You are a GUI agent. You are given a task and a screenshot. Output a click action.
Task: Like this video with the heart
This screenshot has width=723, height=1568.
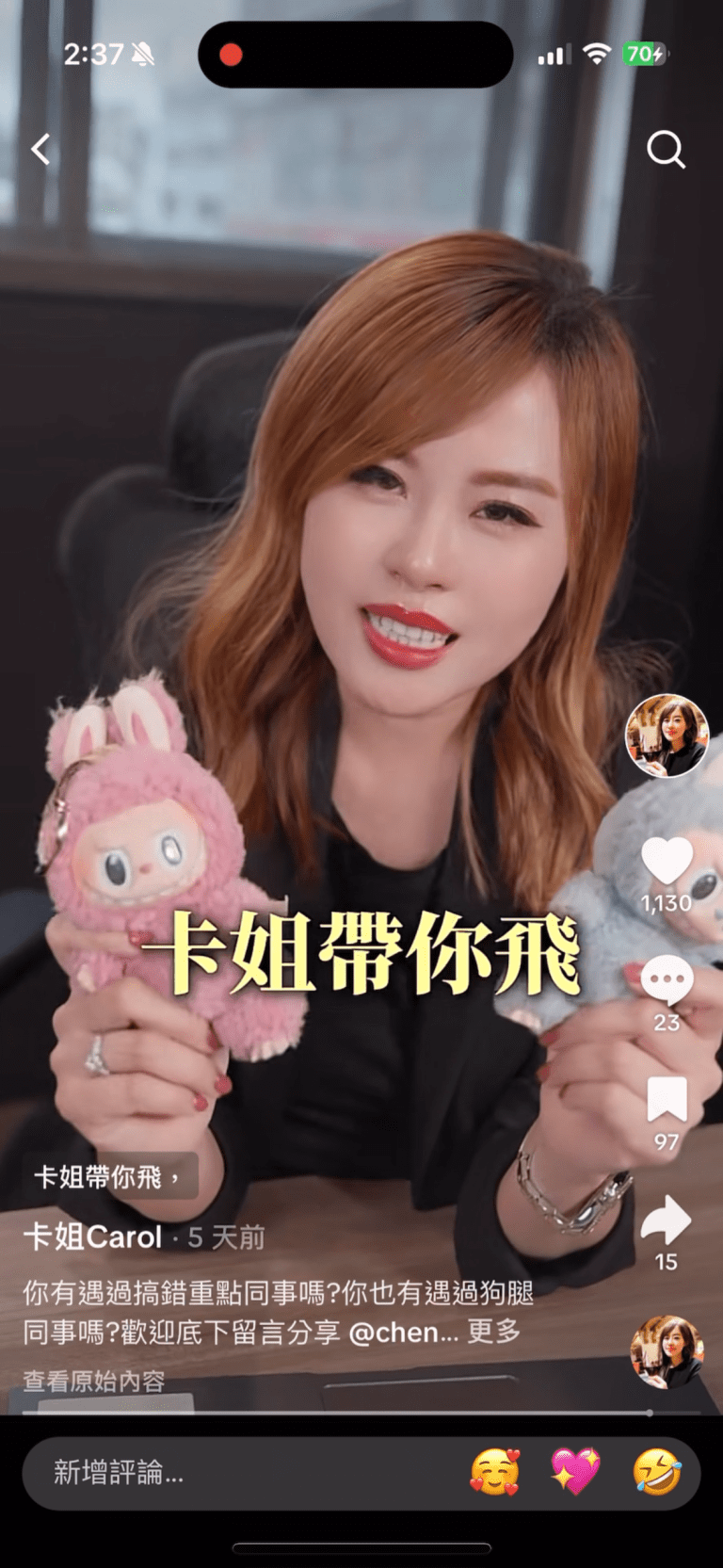click(667, 860)
